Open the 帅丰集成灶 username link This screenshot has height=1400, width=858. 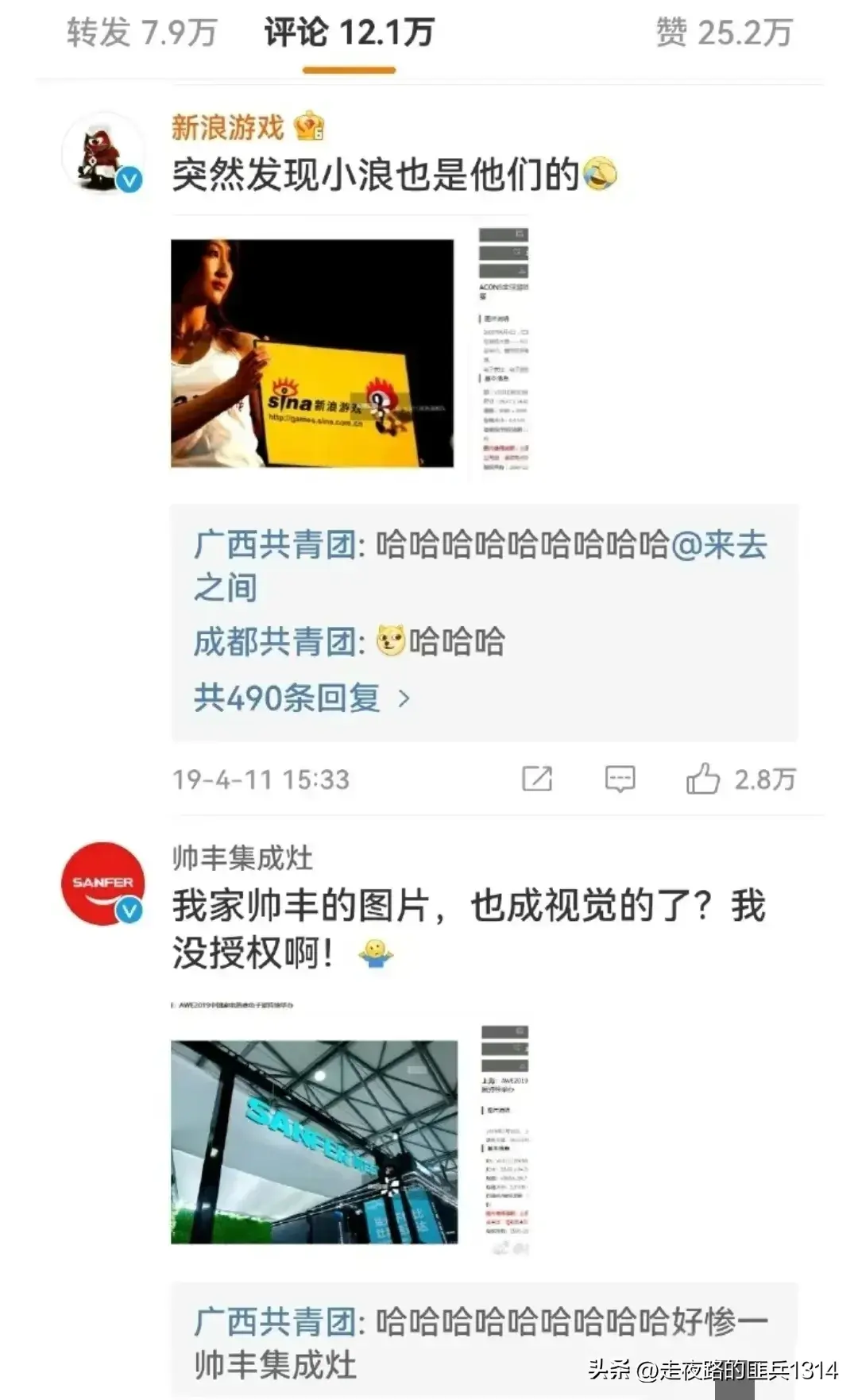[x=242, y=858]
